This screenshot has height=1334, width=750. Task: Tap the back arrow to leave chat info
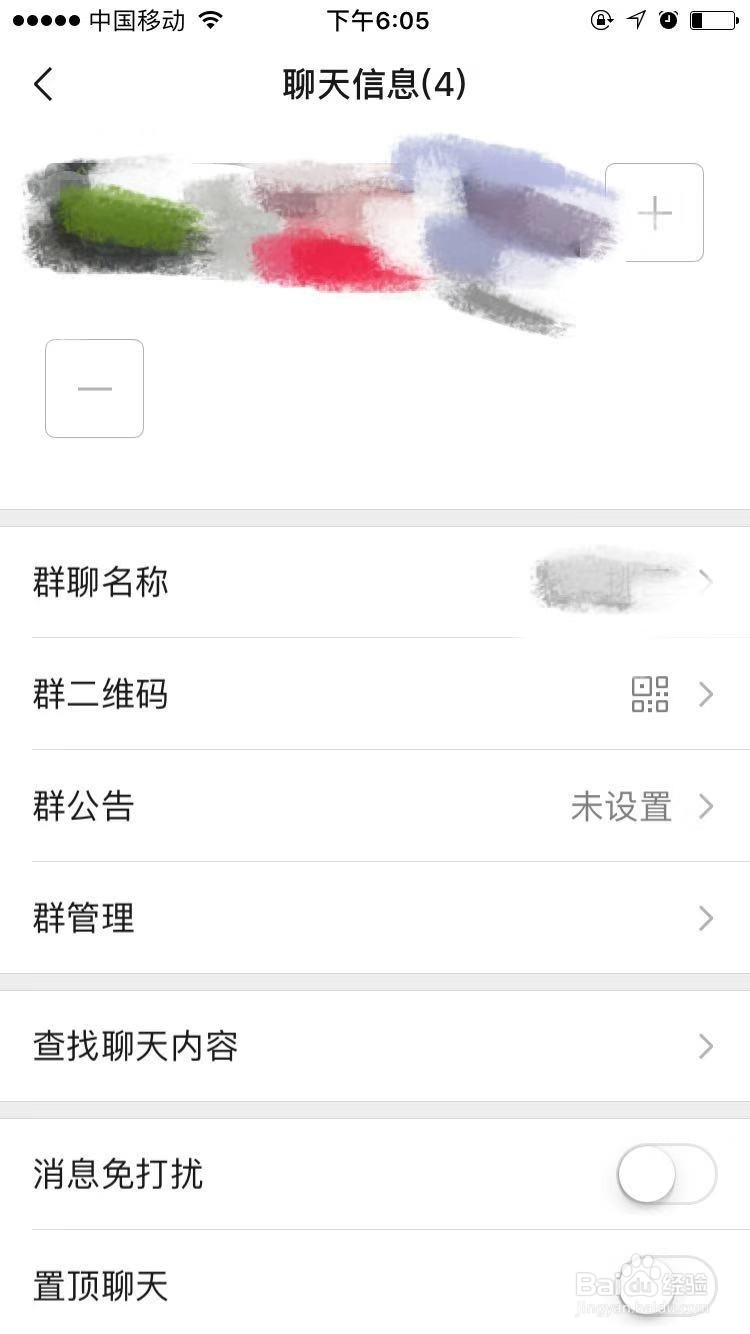click(x=43, y=85)
